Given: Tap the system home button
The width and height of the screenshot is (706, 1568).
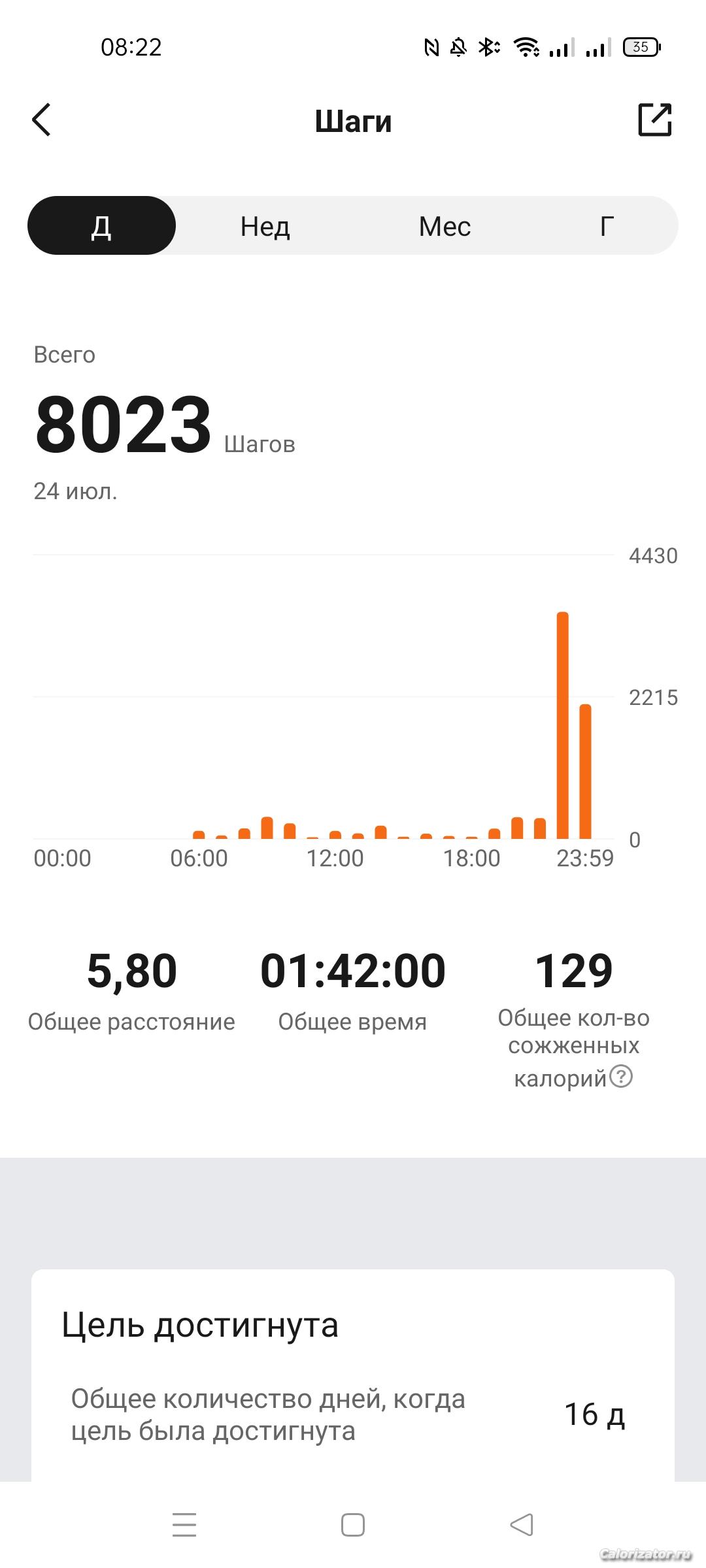Looking at the screenshot, I should (353, 1525).
